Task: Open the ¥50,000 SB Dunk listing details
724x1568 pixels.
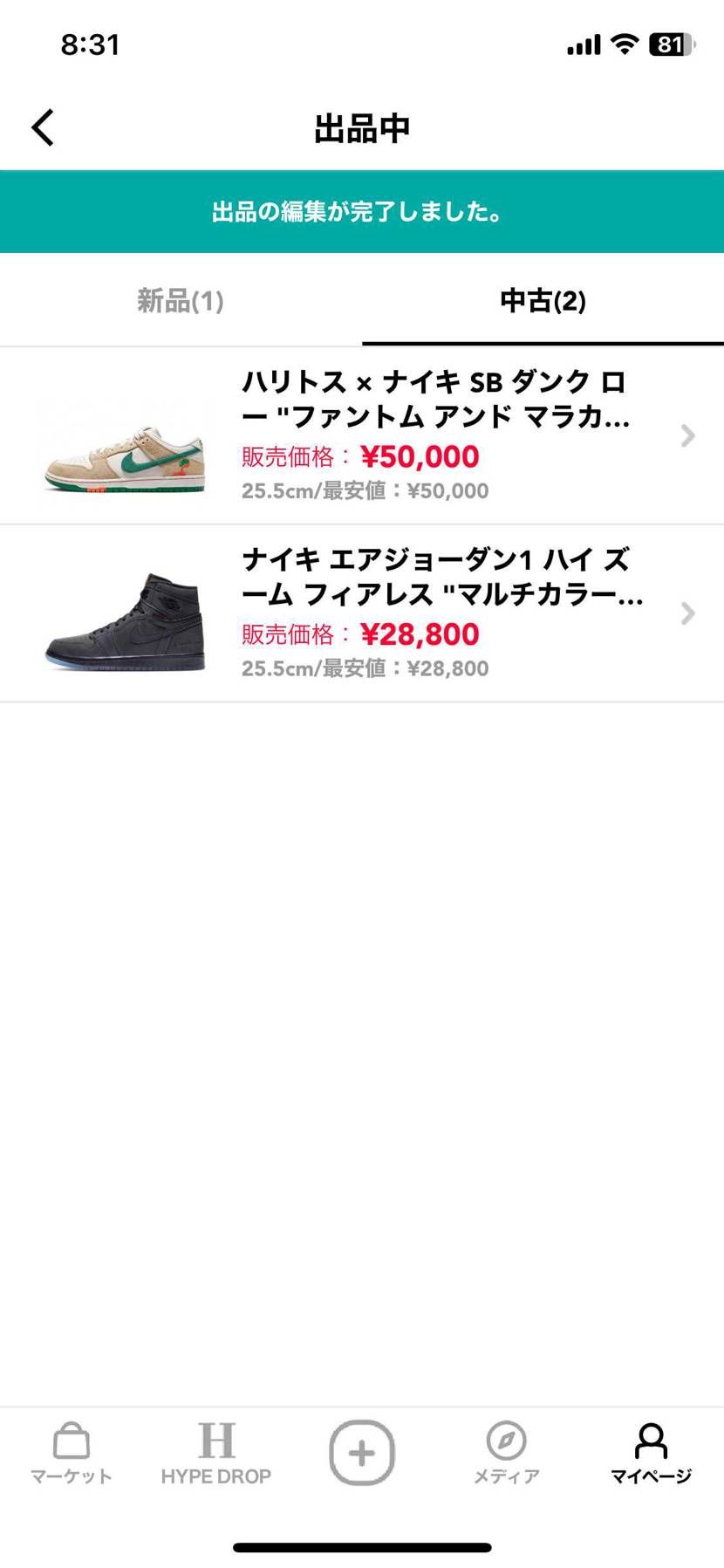Action: click(419, 456)
